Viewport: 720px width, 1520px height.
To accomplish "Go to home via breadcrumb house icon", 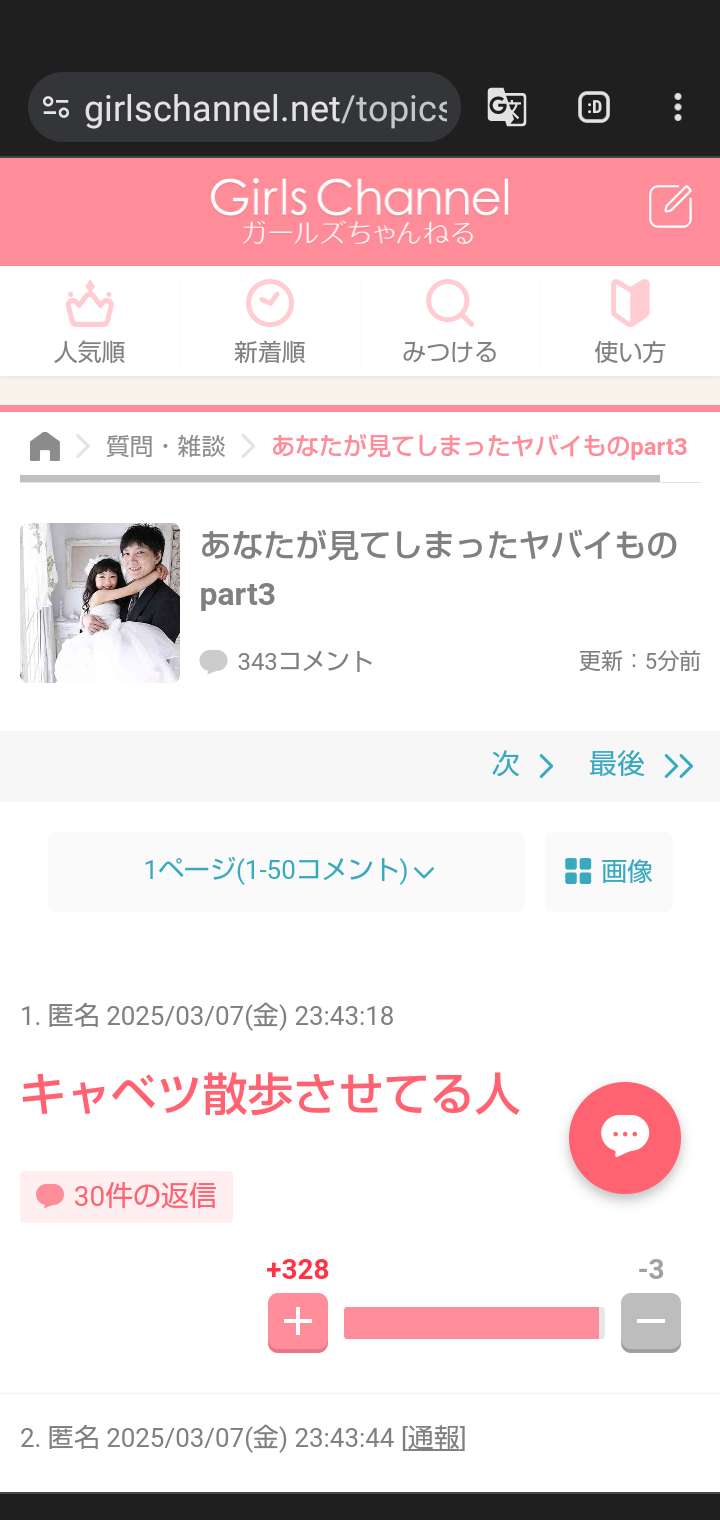I will [x=45, y=446].
